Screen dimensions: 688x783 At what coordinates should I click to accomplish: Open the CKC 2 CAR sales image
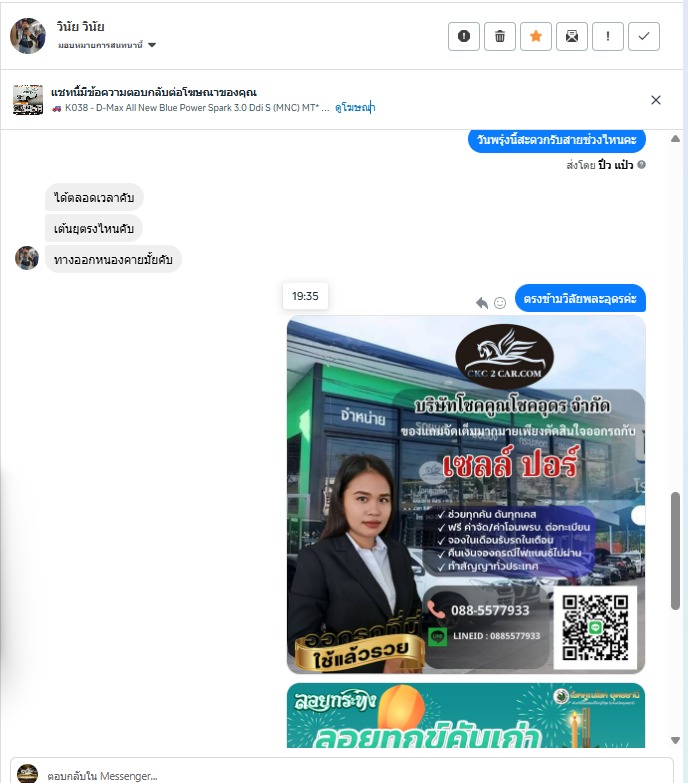pyautogui.click(x=466, y=495)
